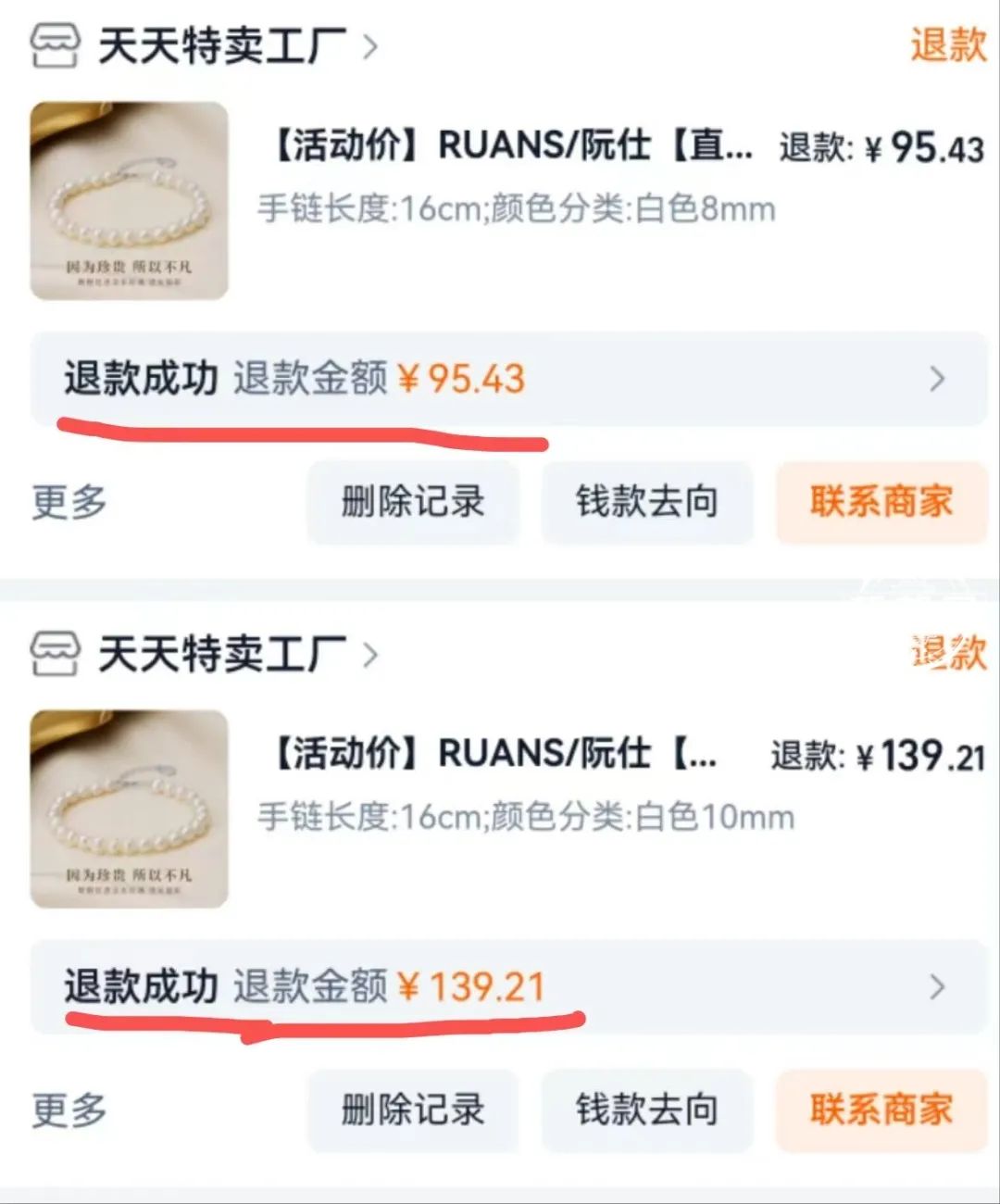Open the 白色10mm bracelet product thumbnail
Screen dimensions: 1000x1204
129,809
